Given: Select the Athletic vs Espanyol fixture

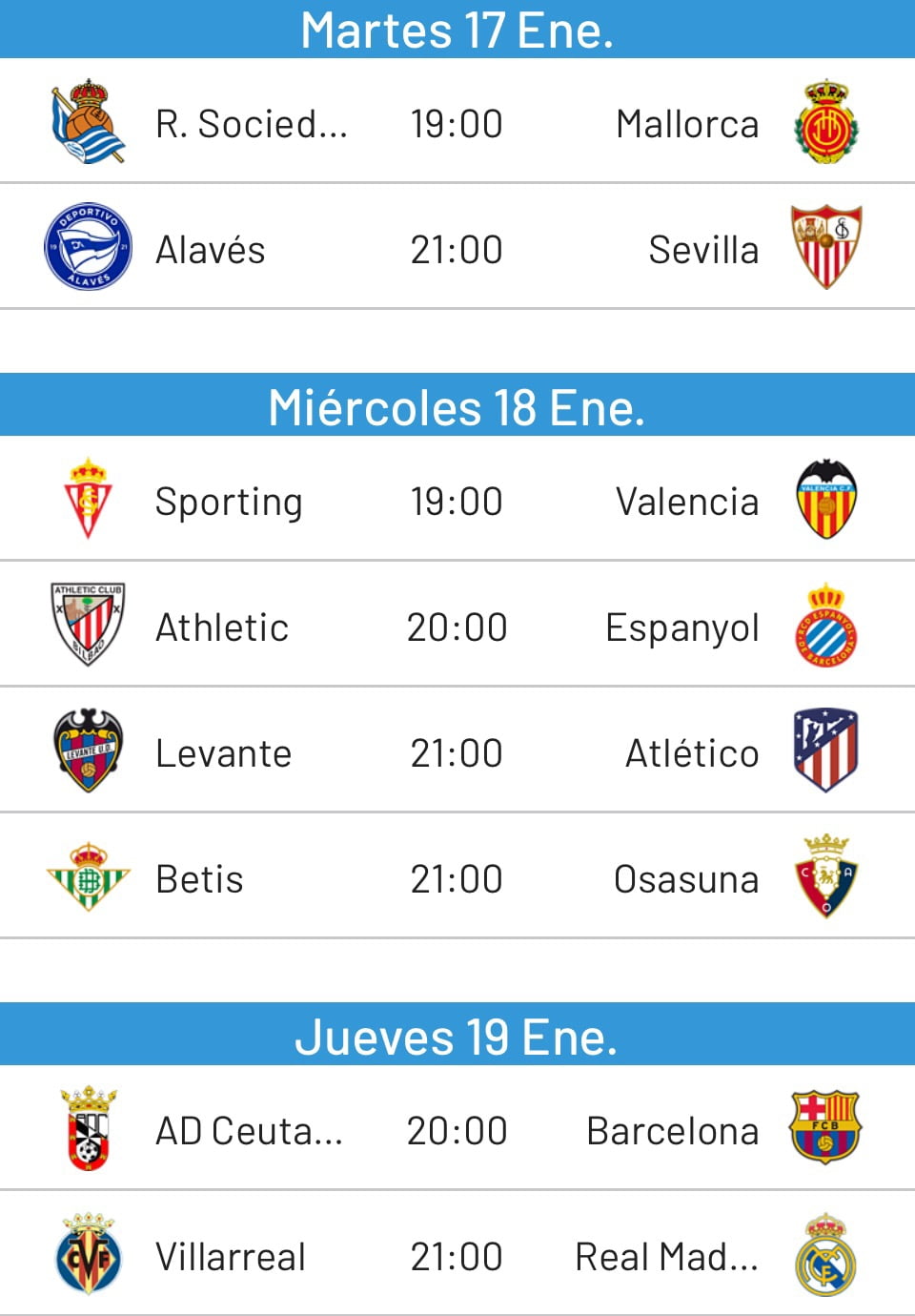Looking at the screenshot, I should point(457,627).
